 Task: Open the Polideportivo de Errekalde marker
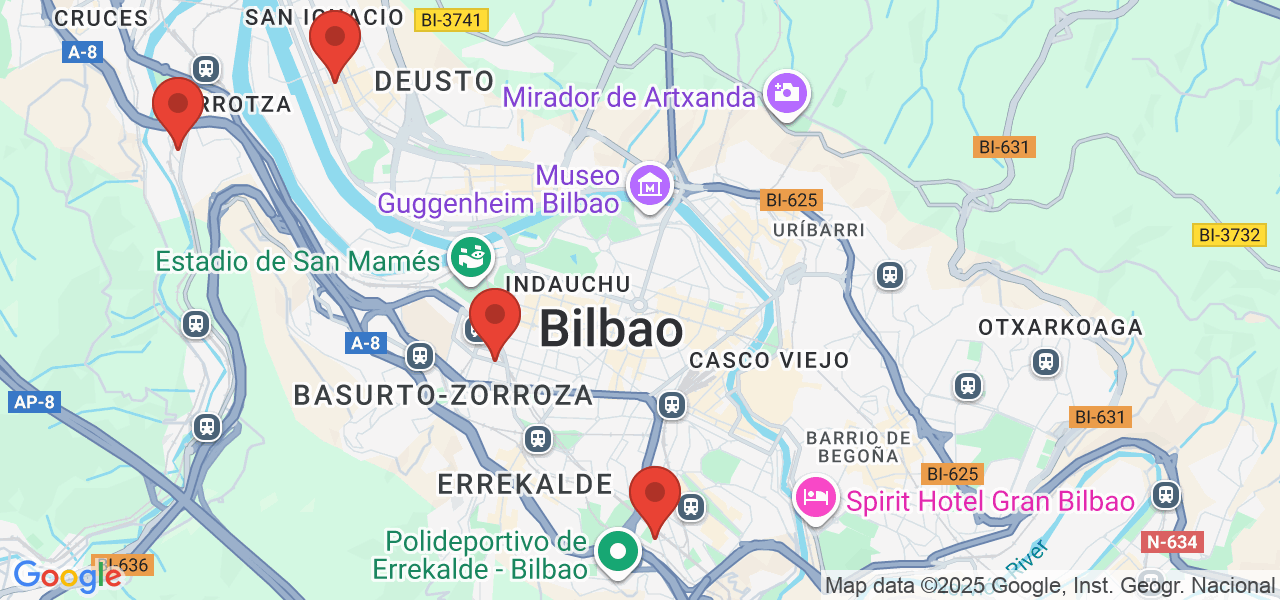pos(619,551)
